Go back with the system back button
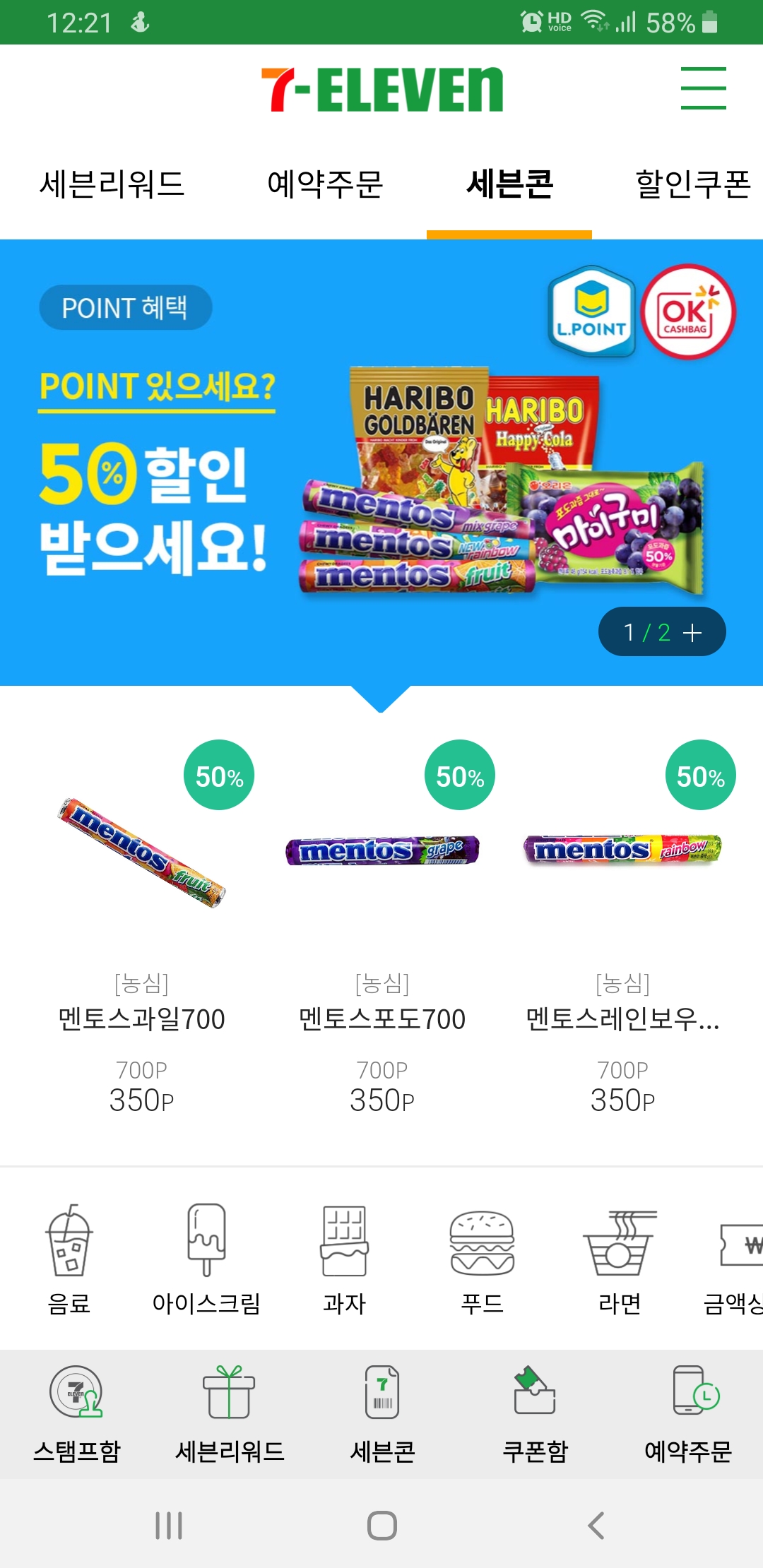The width and height of the screenshot is (763, 1568). (x=596, y=1526)
